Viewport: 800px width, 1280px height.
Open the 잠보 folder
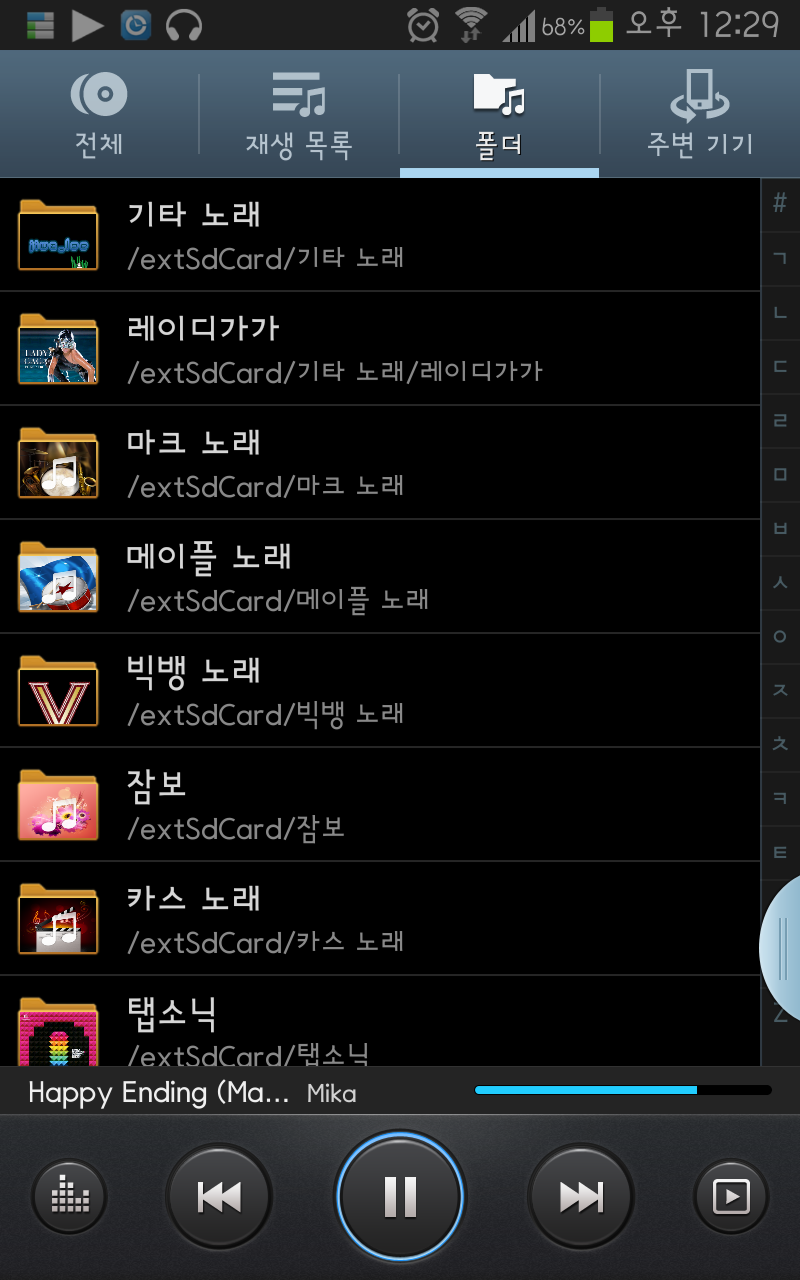coord(380,805)
